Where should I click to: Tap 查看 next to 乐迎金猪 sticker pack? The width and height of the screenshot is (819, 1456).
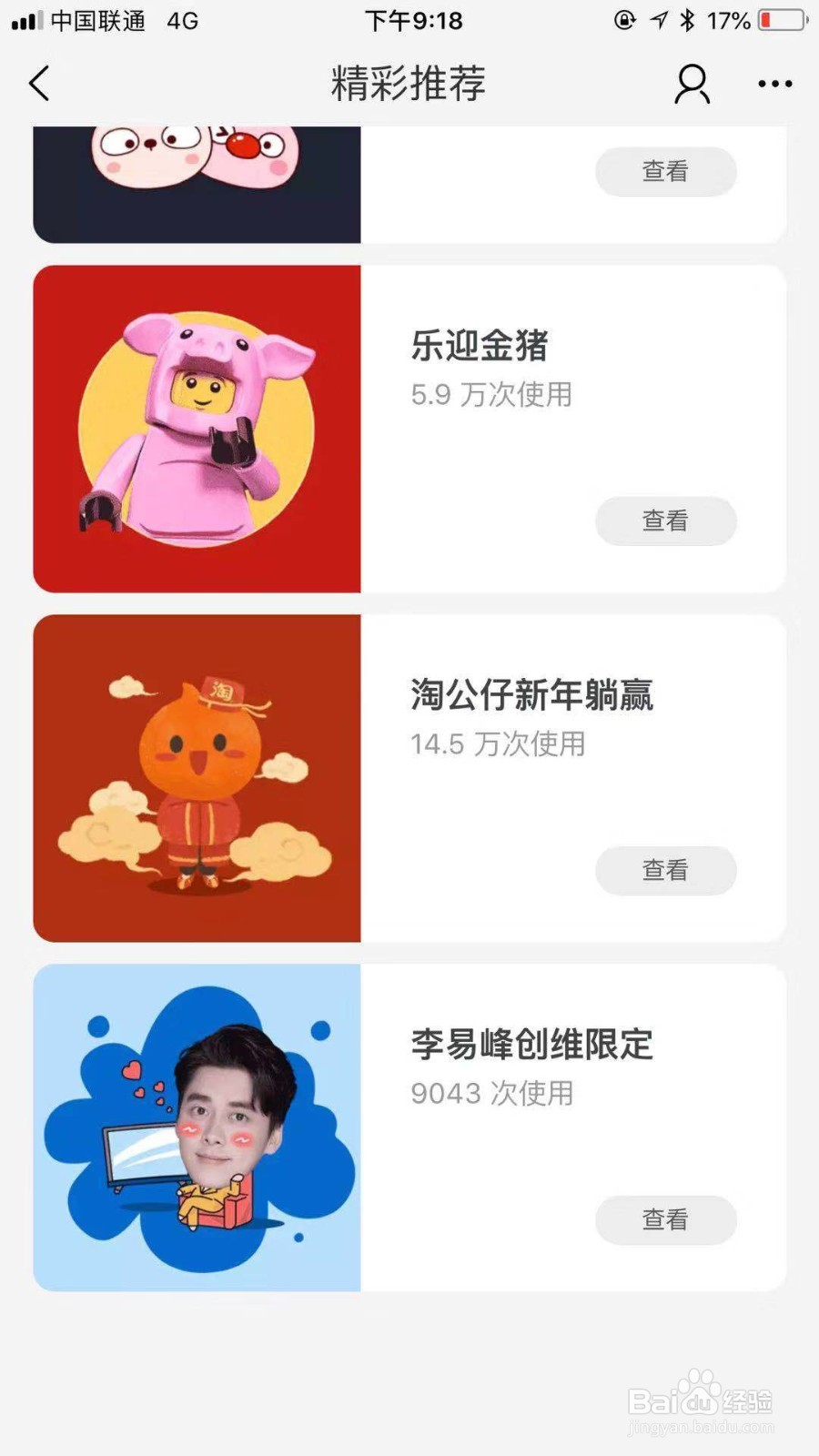click(665, 521)
